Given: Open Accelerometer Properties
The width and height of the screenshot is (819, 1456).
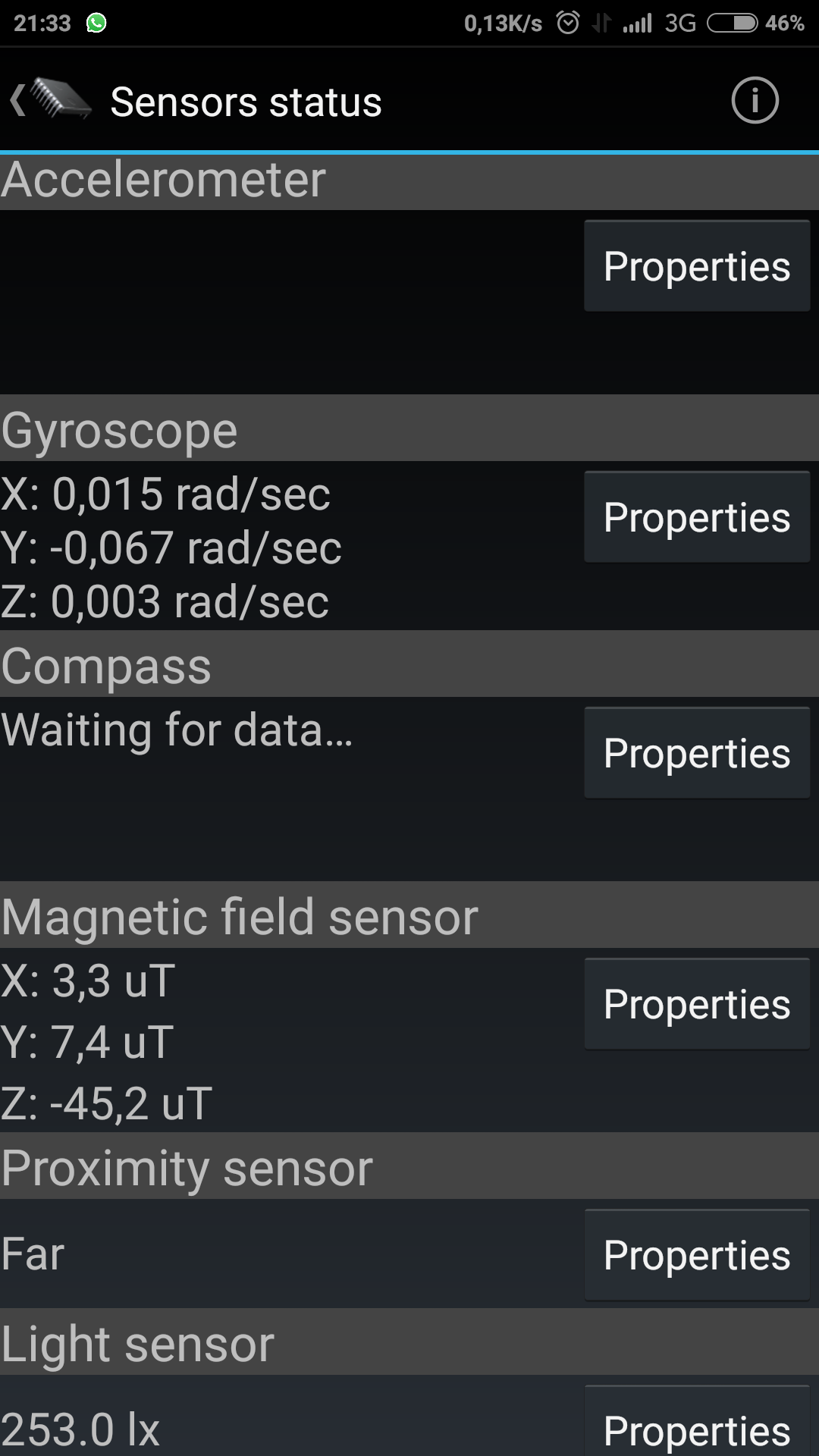Looking at the screenshot, I should point(697,266).
